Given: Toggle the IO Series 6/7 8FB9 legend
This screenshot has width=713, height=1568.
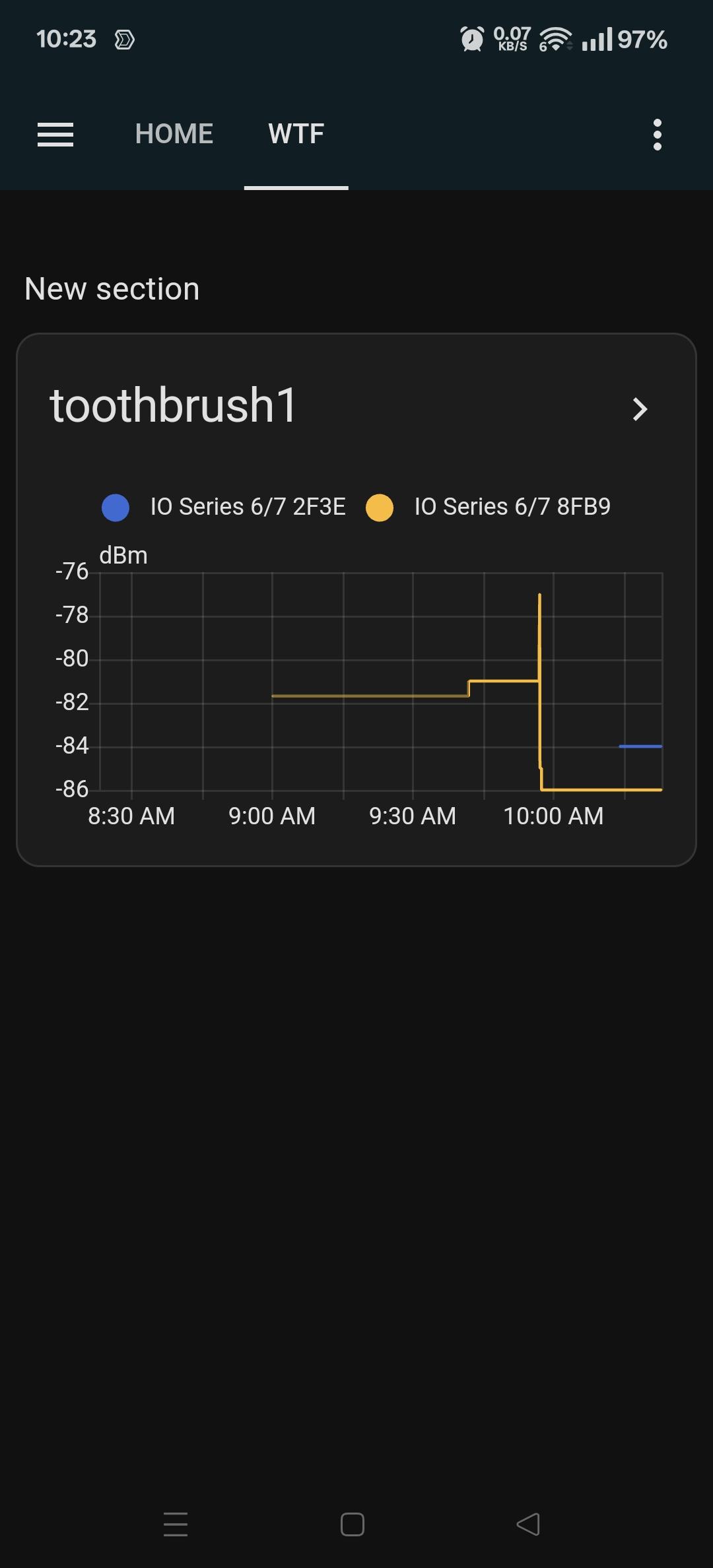Looking at the screenshot, I should [x=489, y=507].
